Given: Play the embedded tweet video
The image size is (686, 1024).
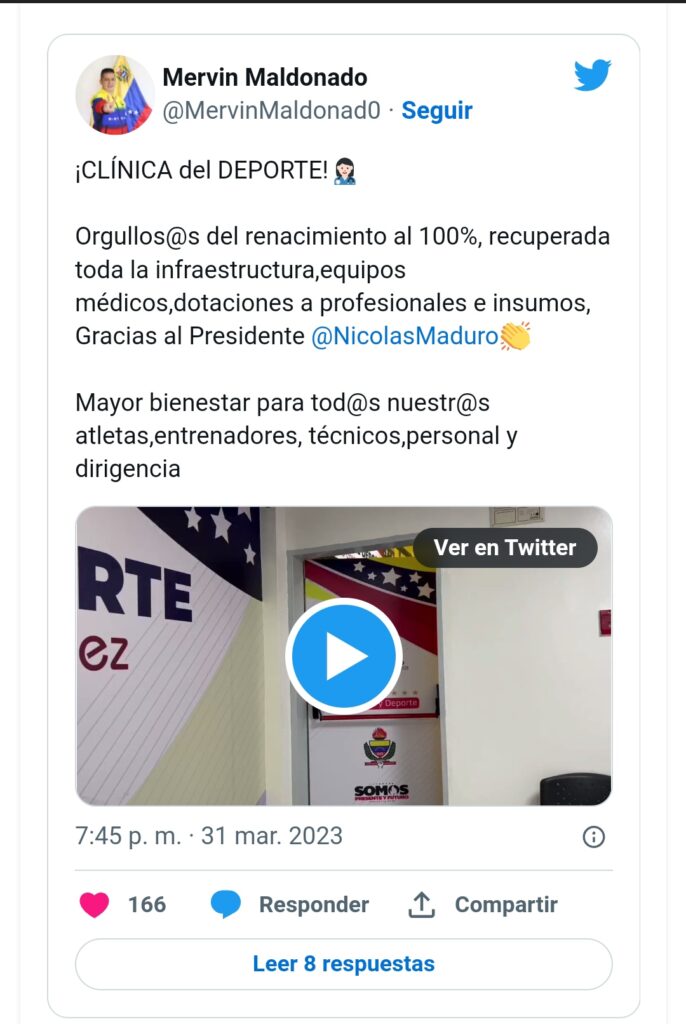Looking at the screenshot, I should click(343, 655).
